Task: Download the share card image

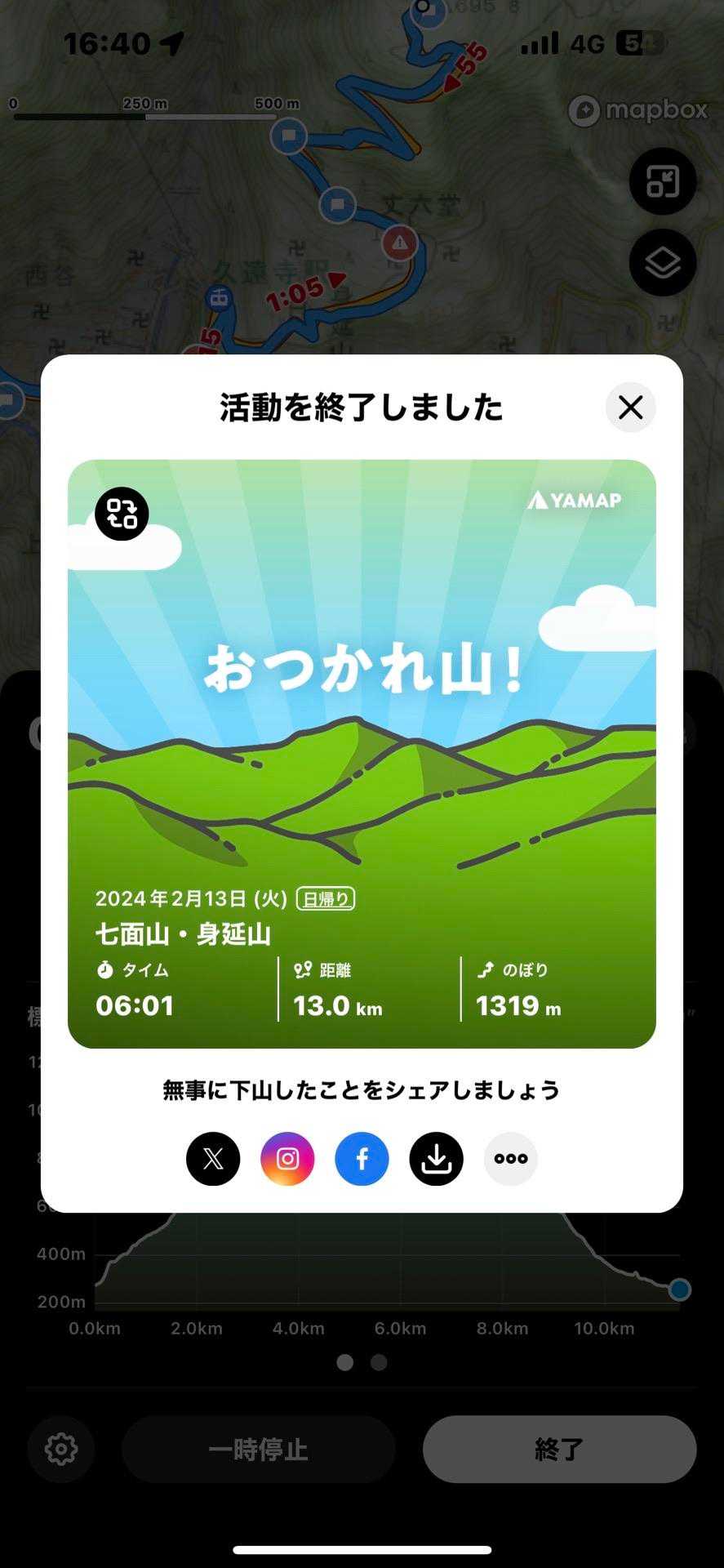Action: coord(436,1158)
